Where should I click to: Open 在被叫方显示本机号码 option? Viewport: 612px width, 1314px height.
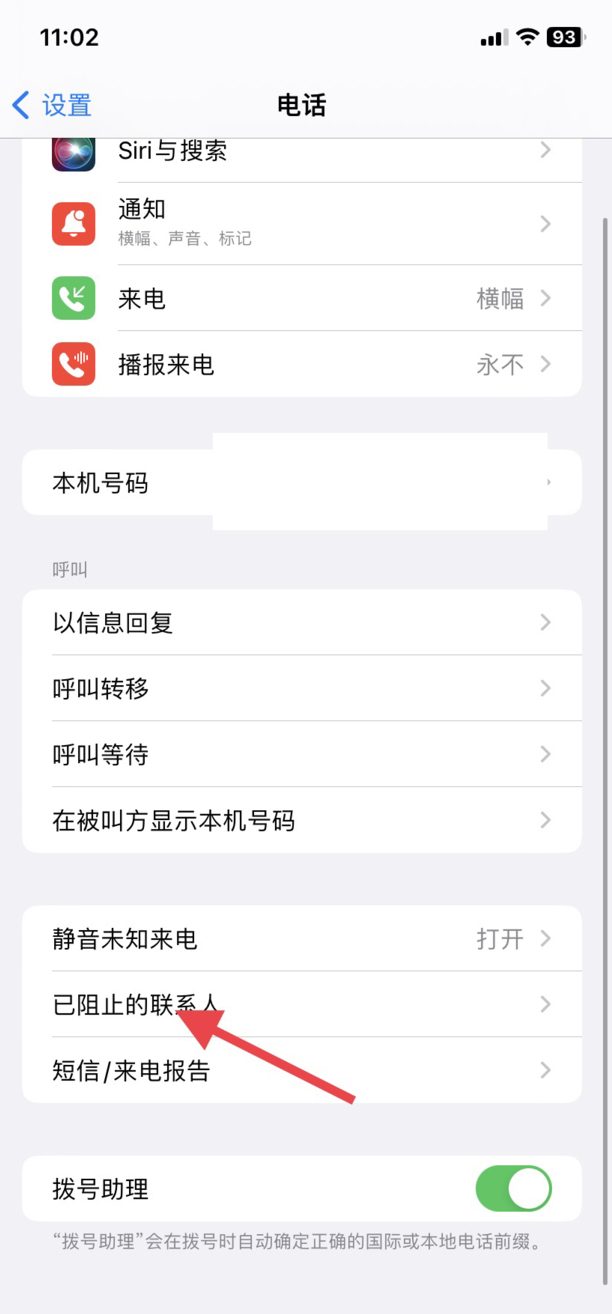(300, 821)
